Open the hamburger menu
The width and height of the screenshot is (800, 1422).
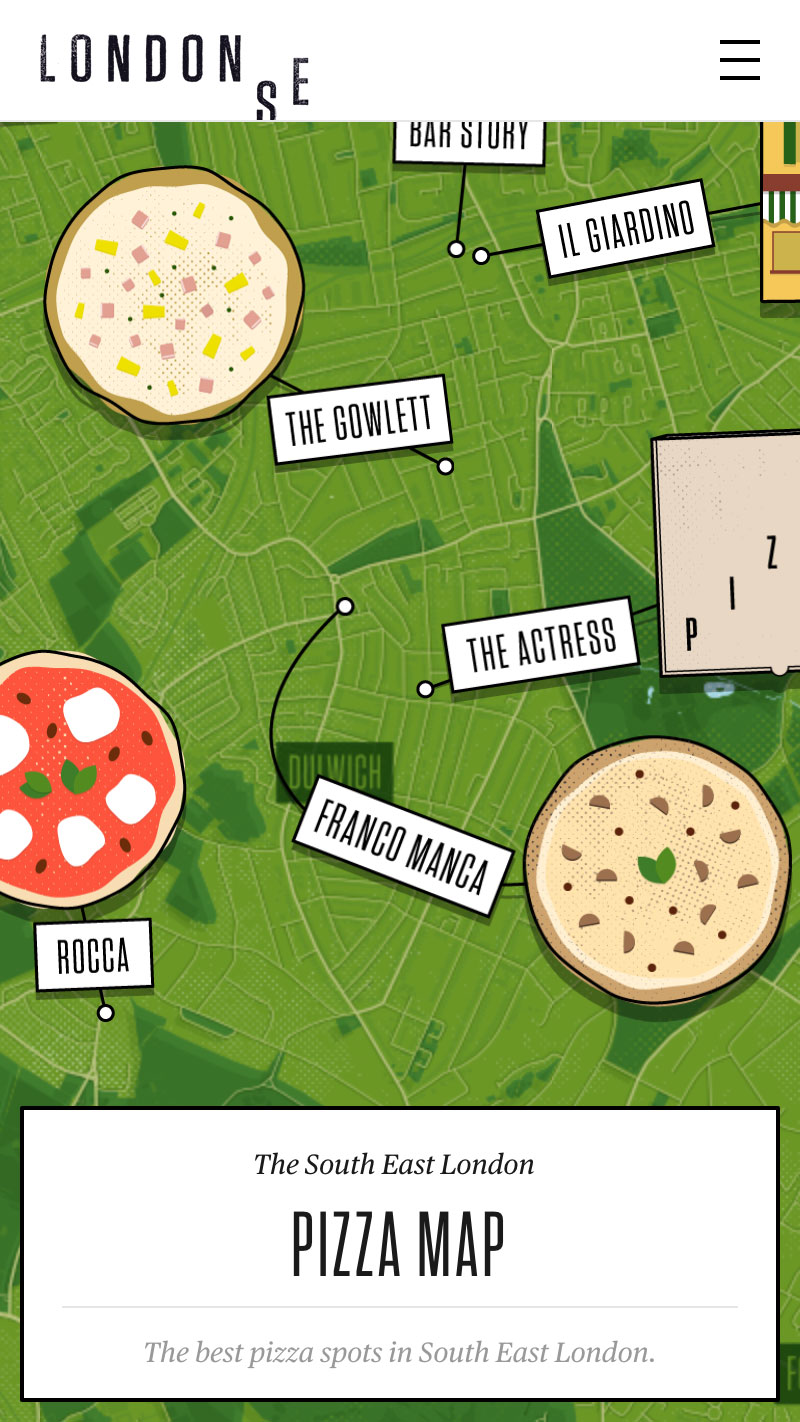tap(739, 60)
